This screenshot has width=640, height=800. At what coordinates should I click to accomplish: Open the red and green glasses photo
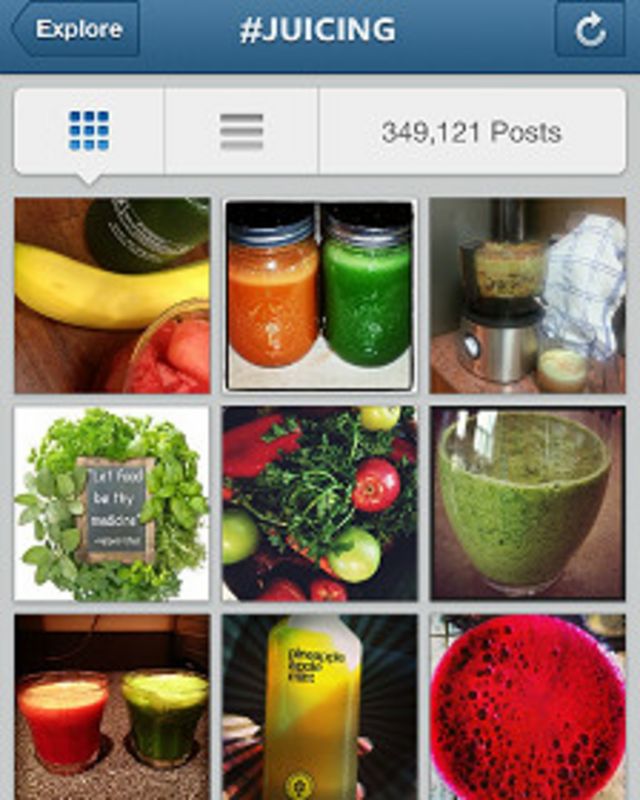tap(112, 707)
